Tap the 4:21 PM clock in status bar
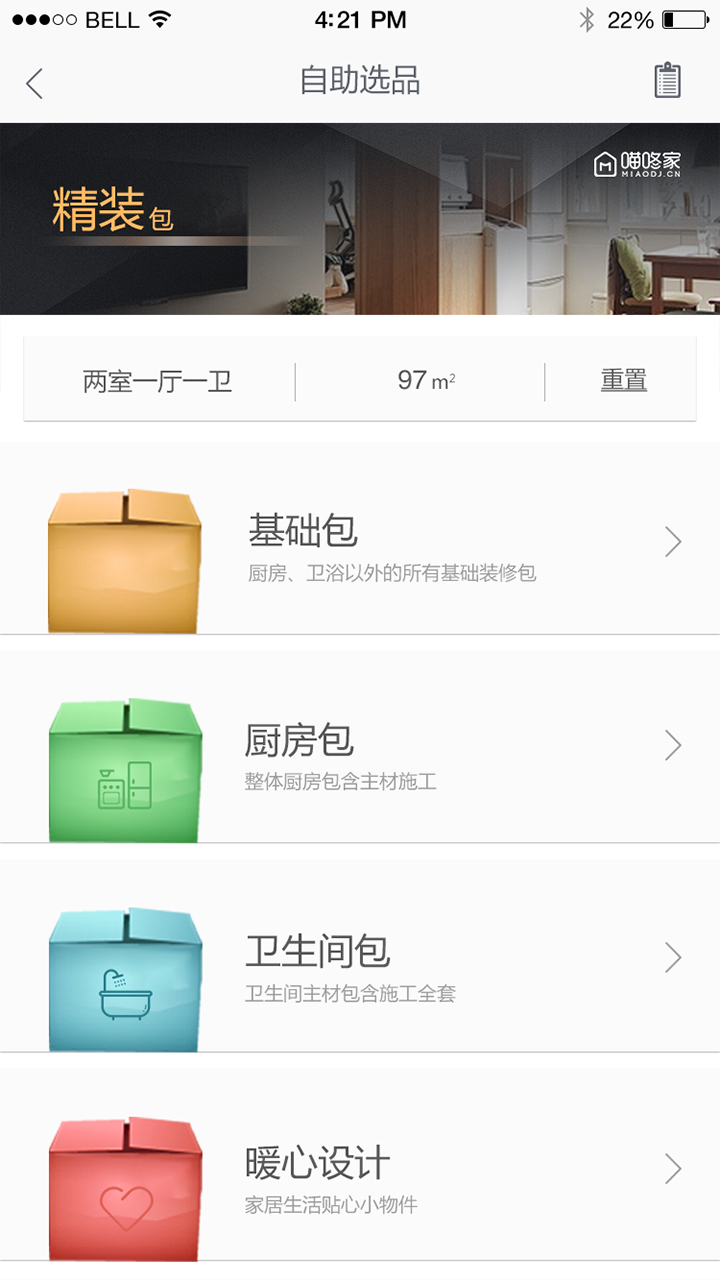720x1280 pixels. 359,18
